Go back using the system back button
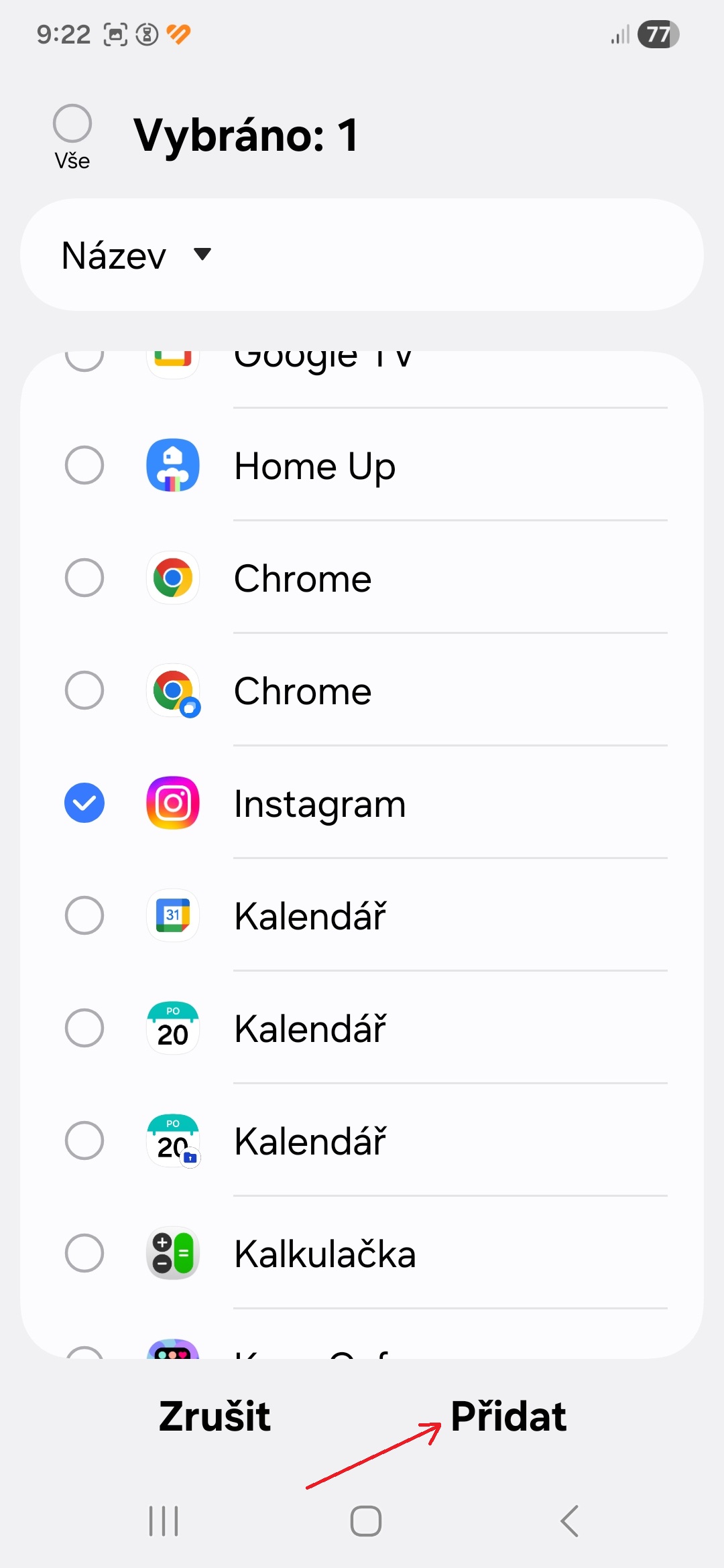The image size is (724, 1568). pyautogui.click(x=569, y=1521)
